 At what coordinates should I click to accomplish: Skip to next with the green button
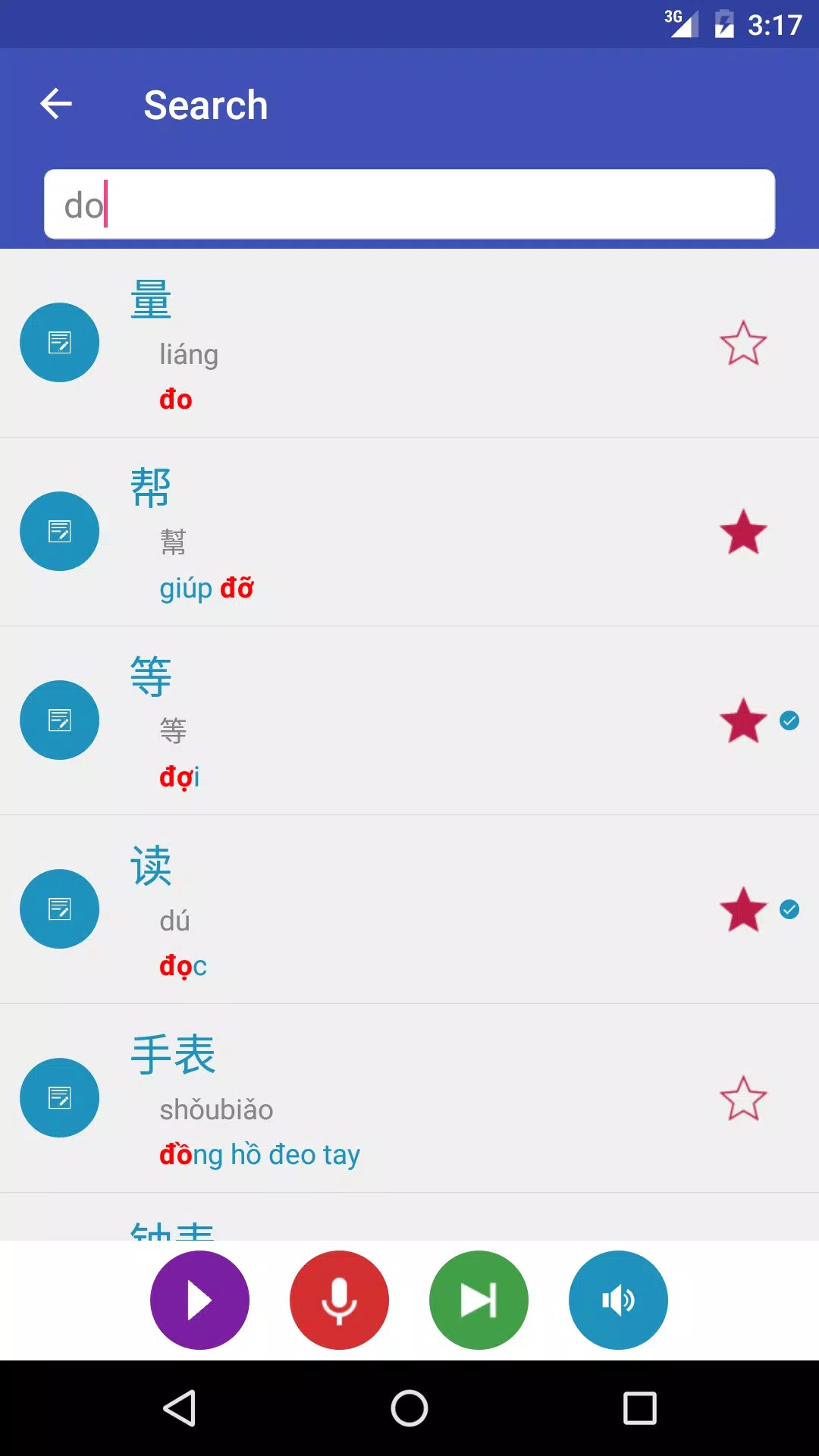click(479, 1300)
